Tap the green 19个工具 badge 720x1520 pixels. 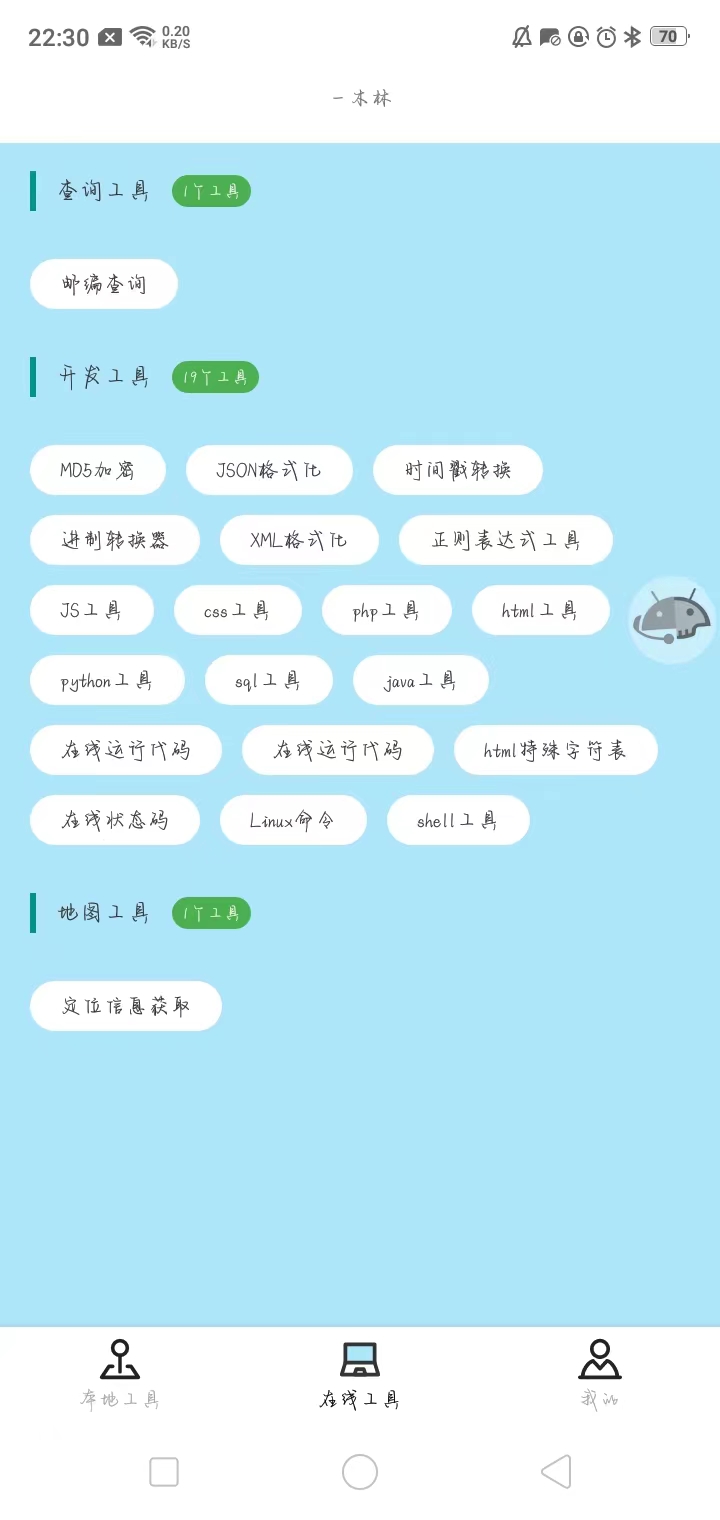[x=215, y=377]
